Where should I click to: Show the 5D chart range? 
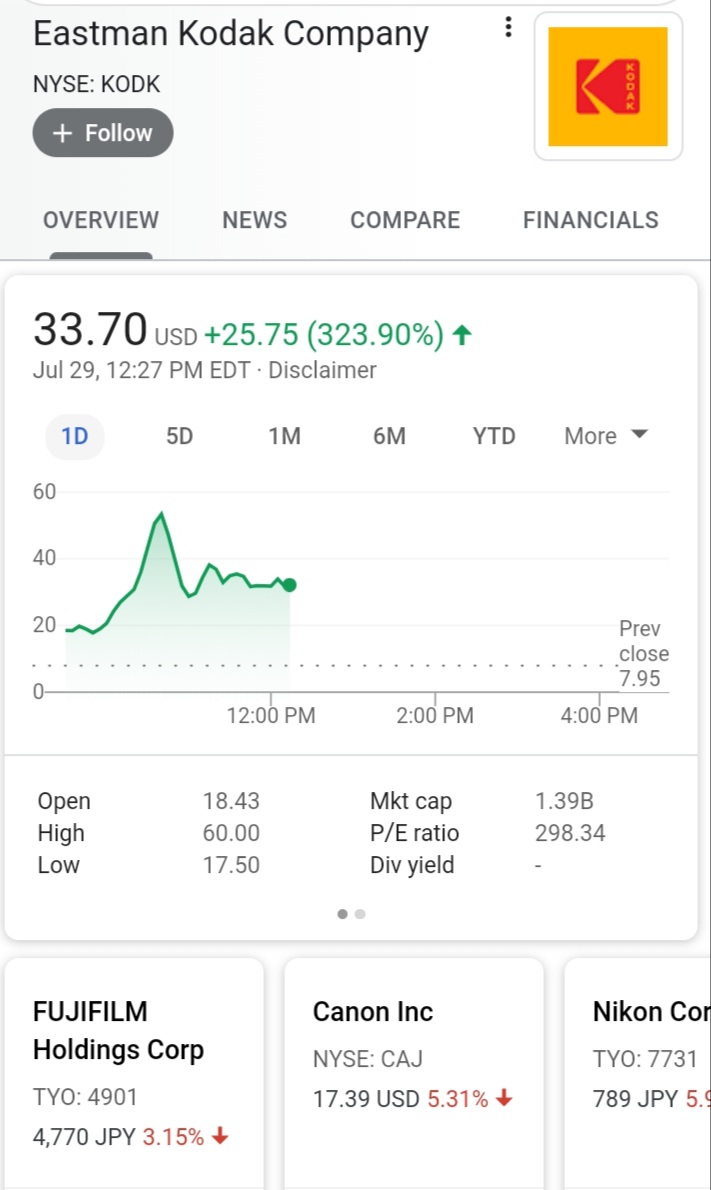179,436
